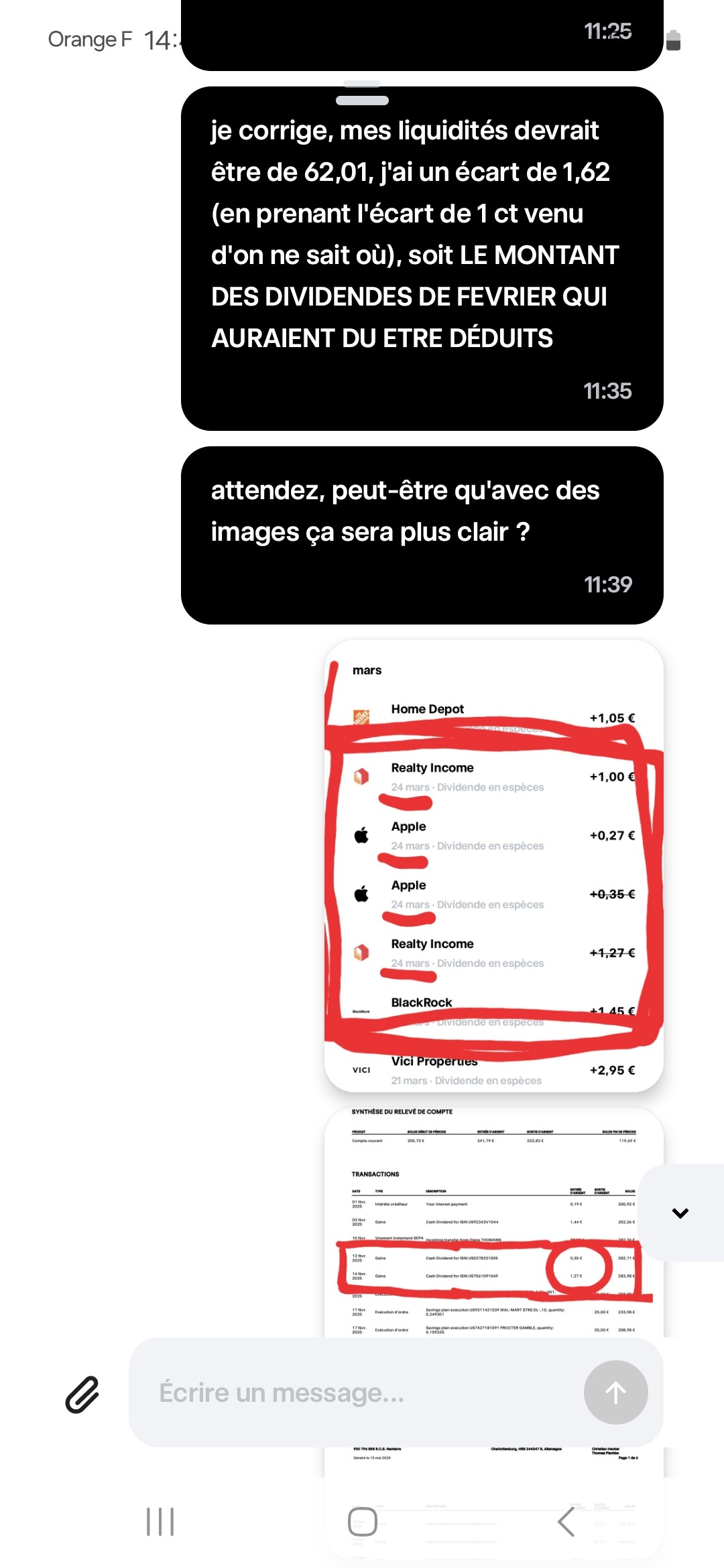This screenshot has height=1568, width=724.
Task: Go back using the system back button
Action: [566, 1522]
